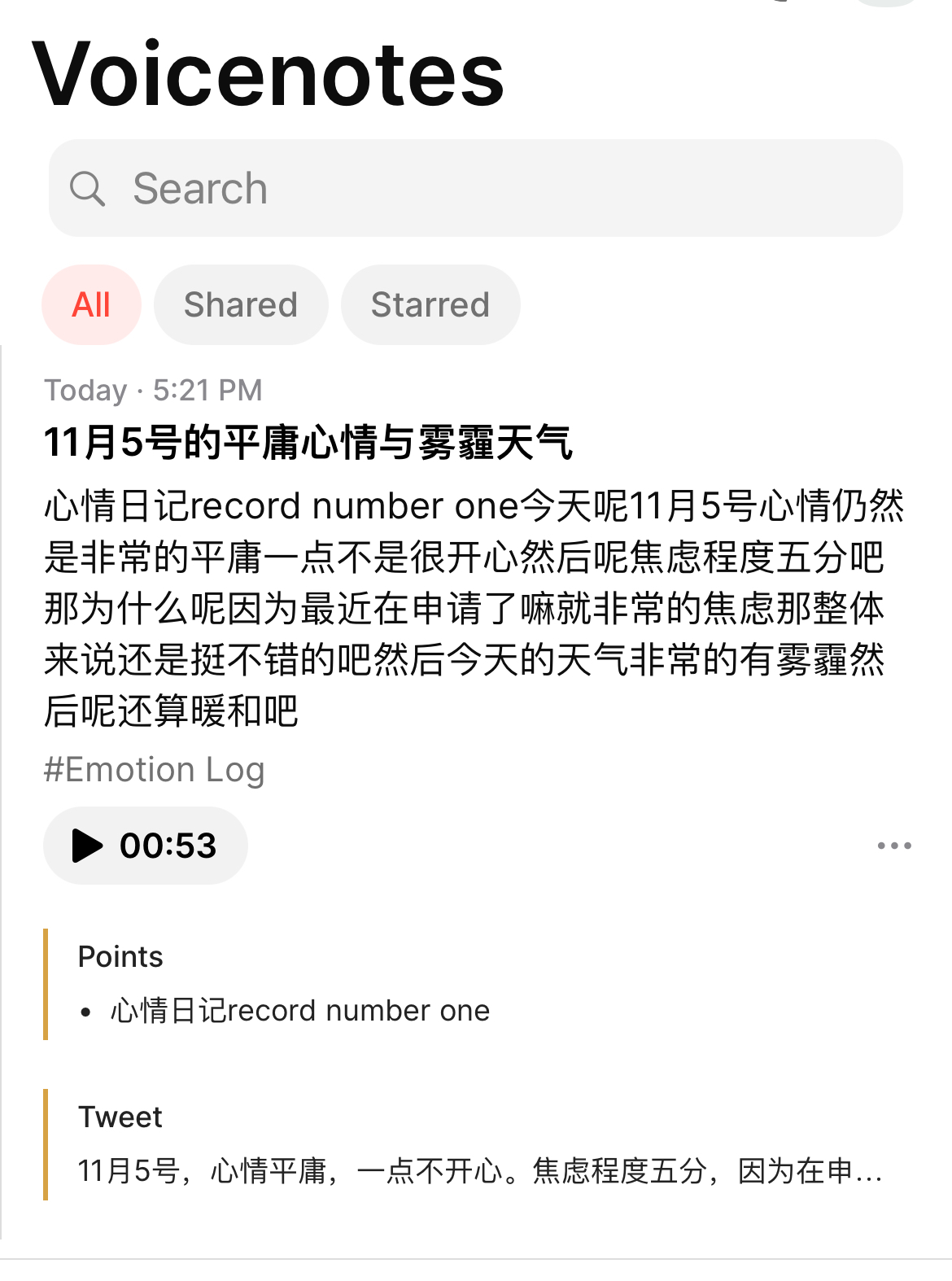Play the 00:53 voice recording
This screenshot has height=1281, width=952.
[145, 846]
